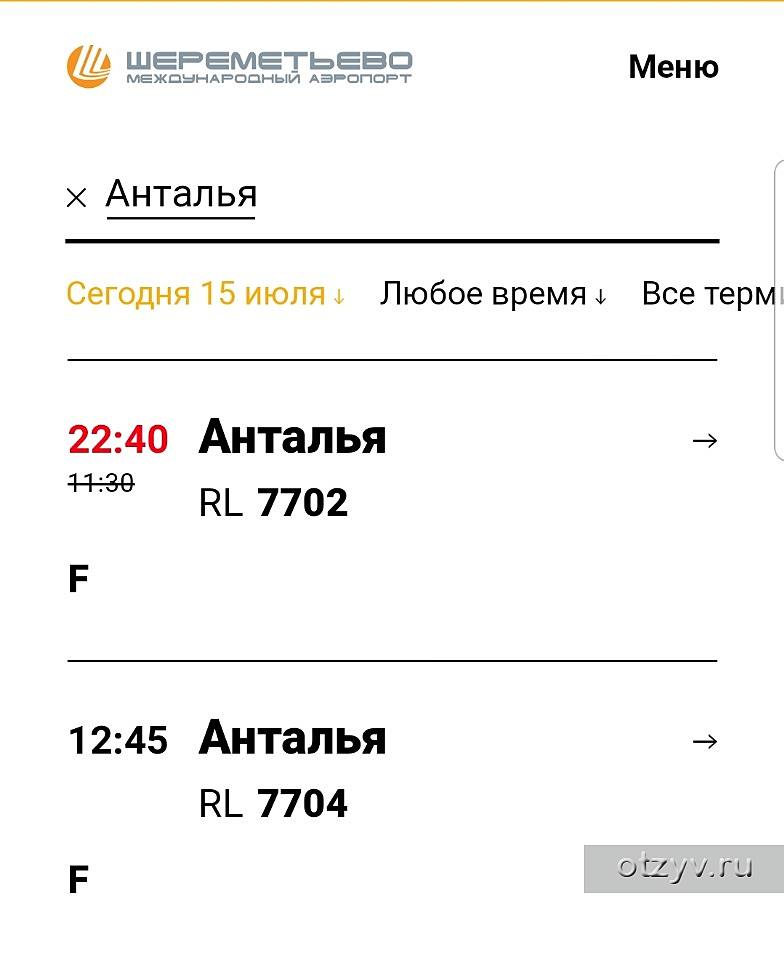The height and width of the screenshot is (960, 784).
Task: Expand the Любое время time filter
Action: (493, 294)
